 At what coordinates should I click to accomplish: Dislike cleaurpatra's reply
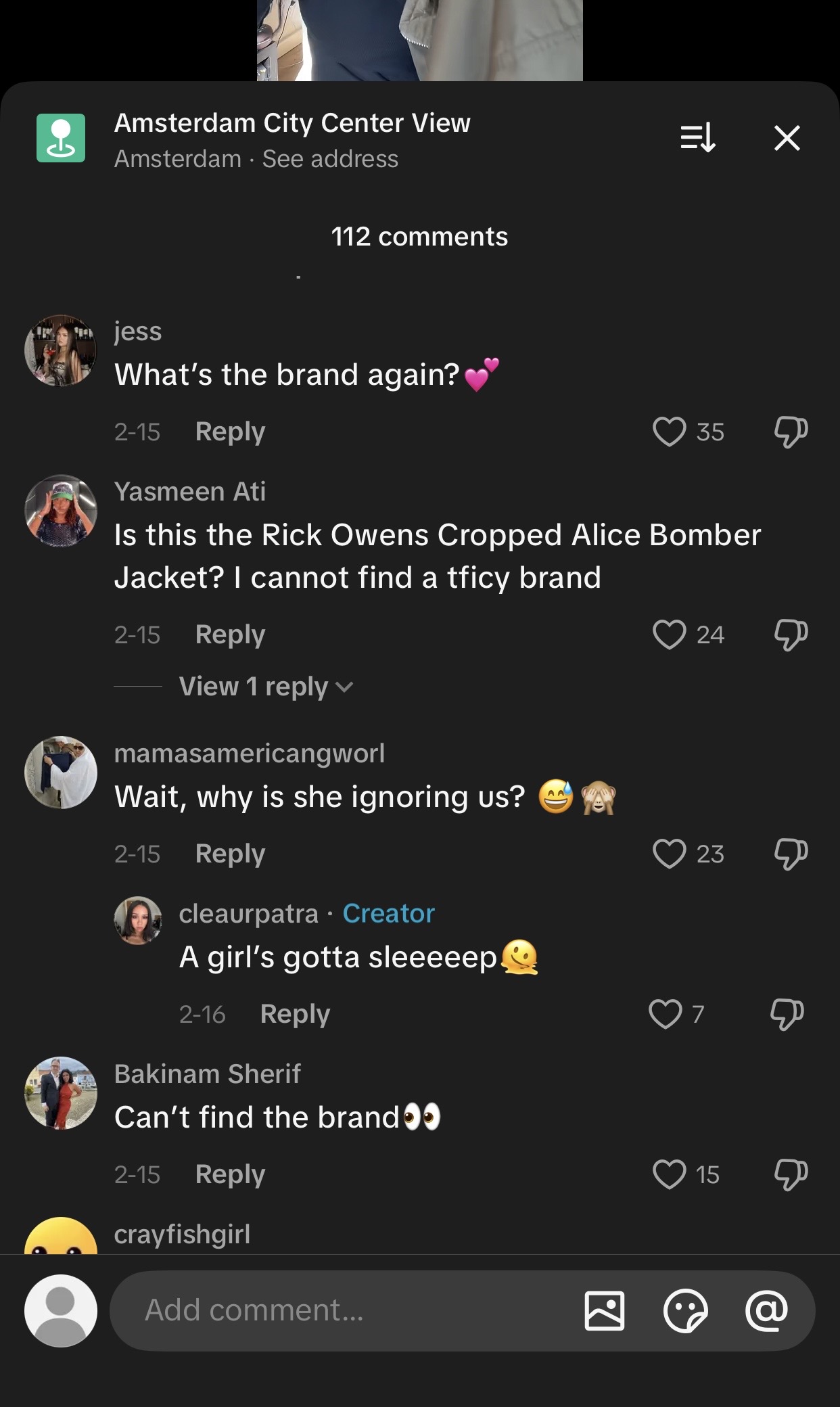pyautogui.click(x=787, y=1014)
